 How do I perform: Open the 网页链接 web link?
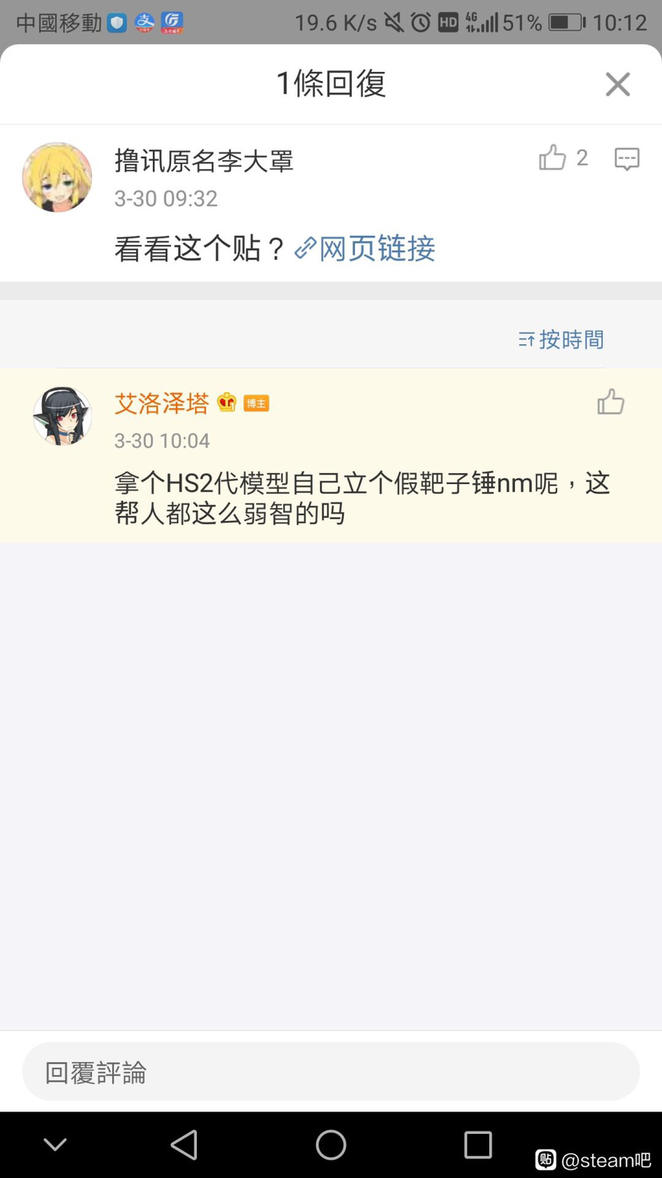coord(366,248)
